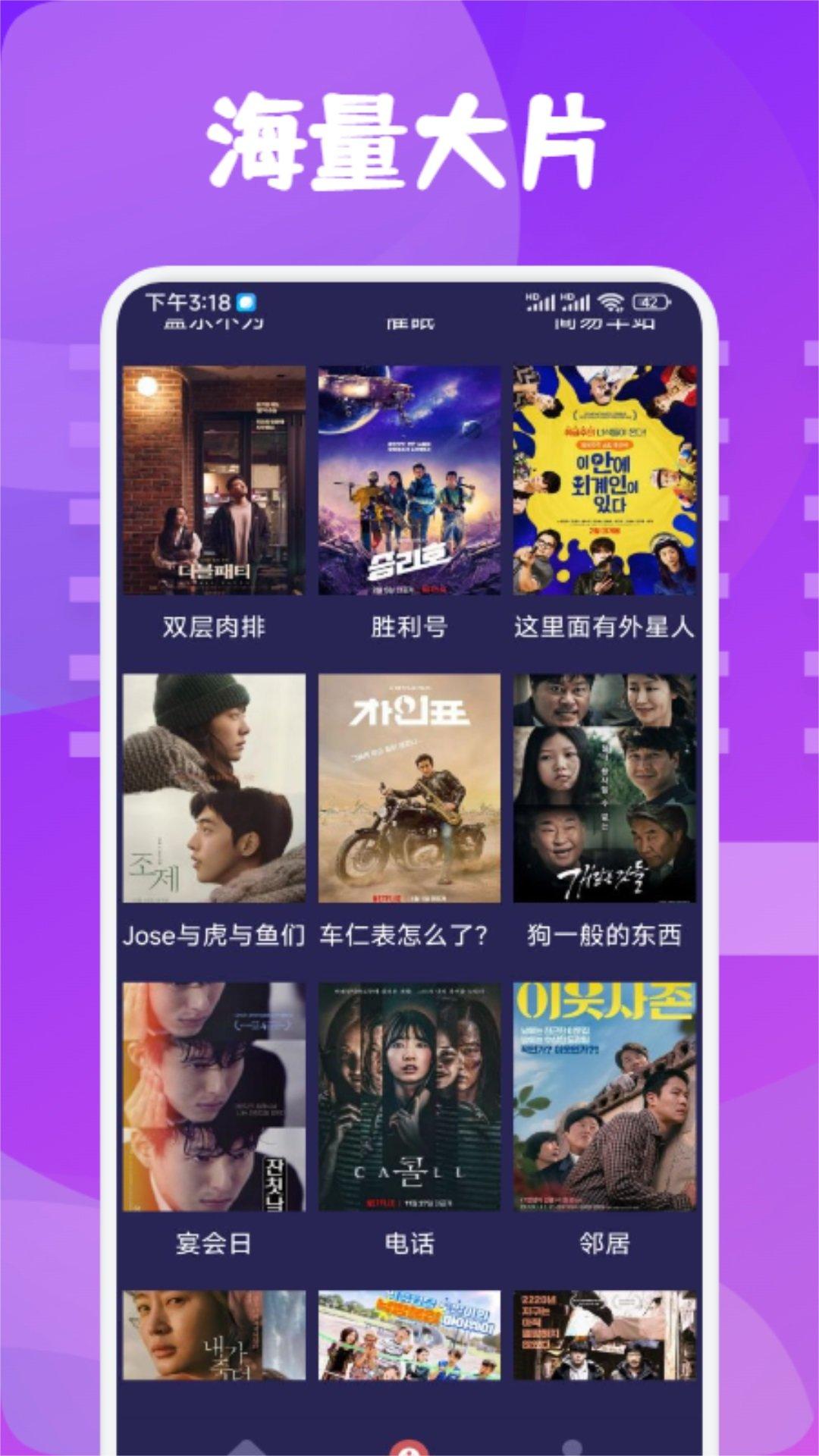
Task: Switch to the middle top tab
Action: (x=409, y=325)
